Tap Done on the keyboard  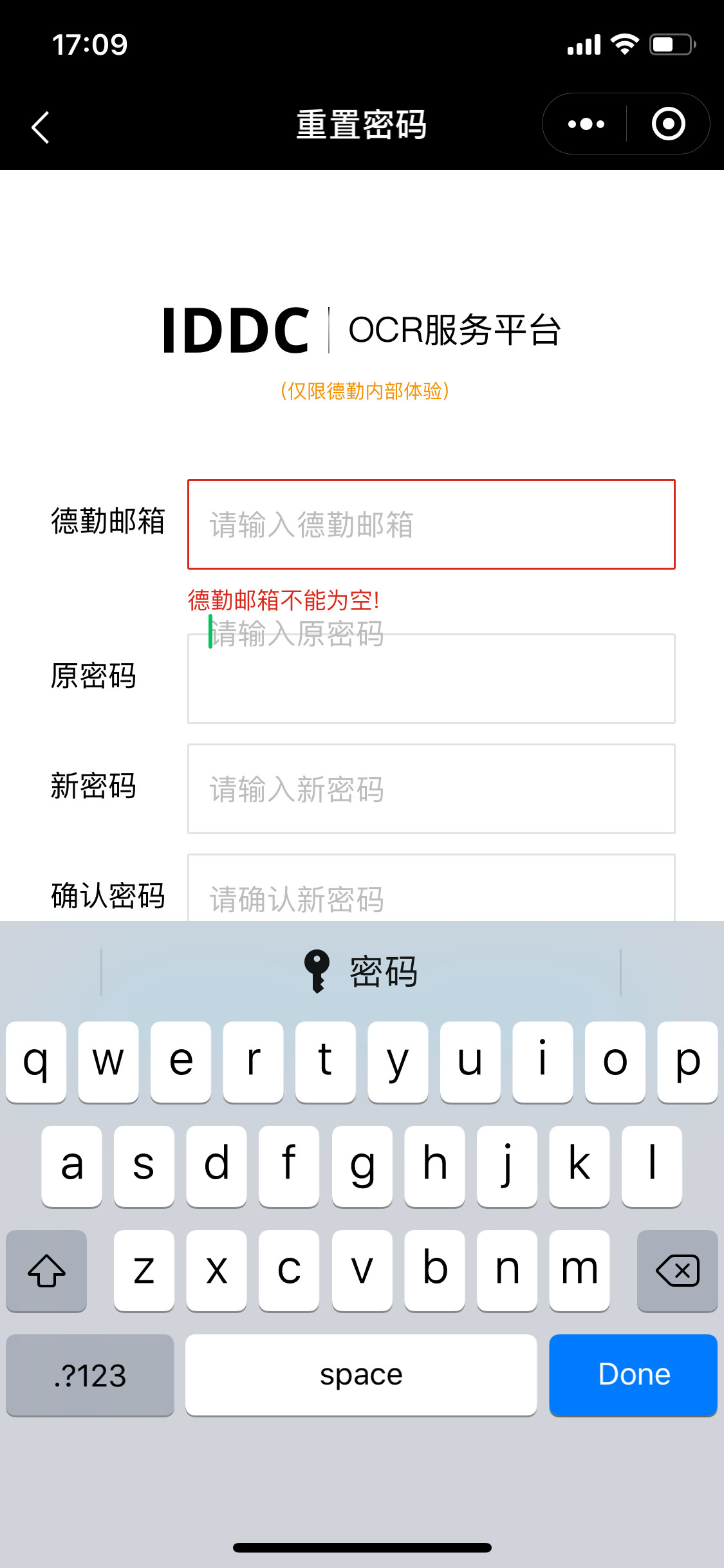[633, 1374]
